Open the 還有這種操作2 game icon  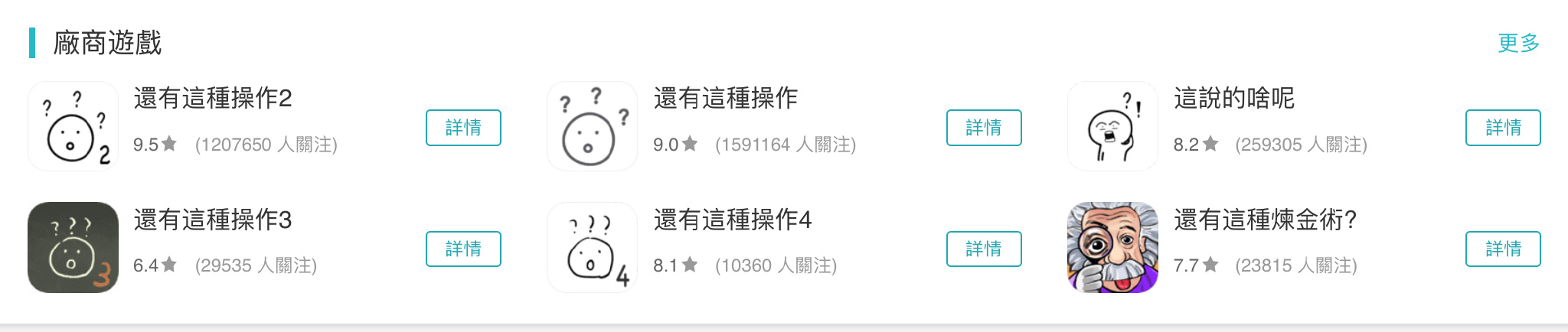(73, 126)
